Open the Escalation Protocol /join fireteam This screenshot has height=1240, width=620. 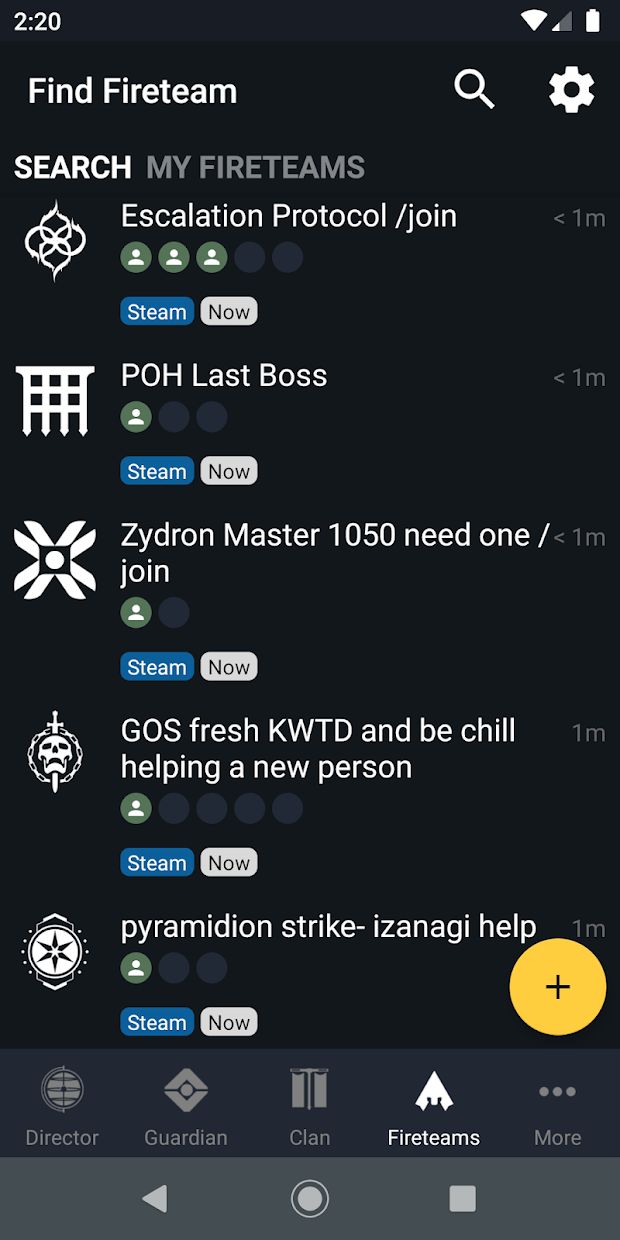coord(288,217)
